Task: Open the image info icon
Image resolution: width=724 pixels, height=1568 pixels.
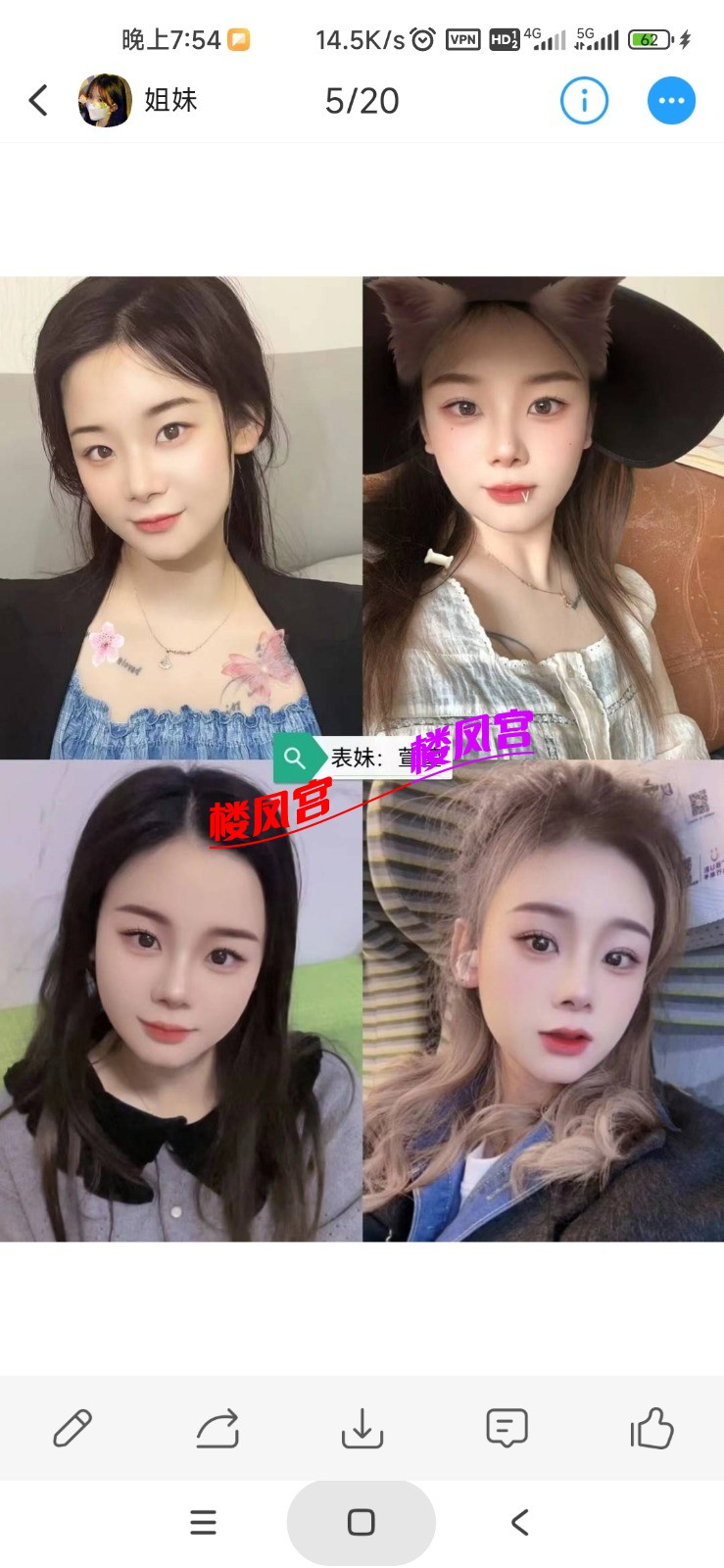Action: tap(584, 100)
